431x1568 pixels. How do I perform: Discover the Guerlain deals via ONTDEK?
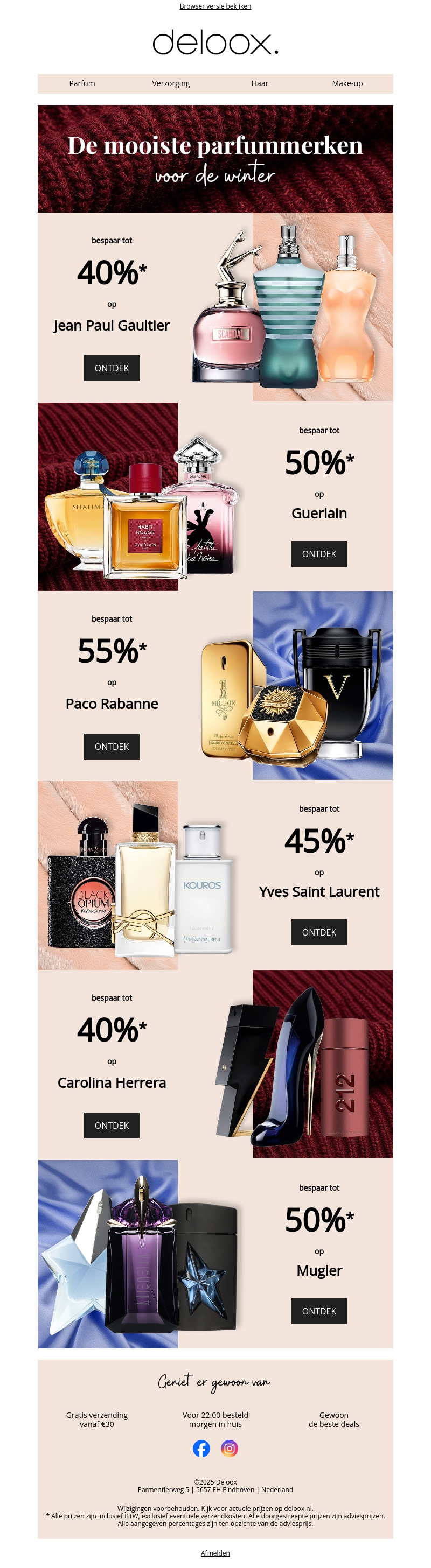pos(319,554)
